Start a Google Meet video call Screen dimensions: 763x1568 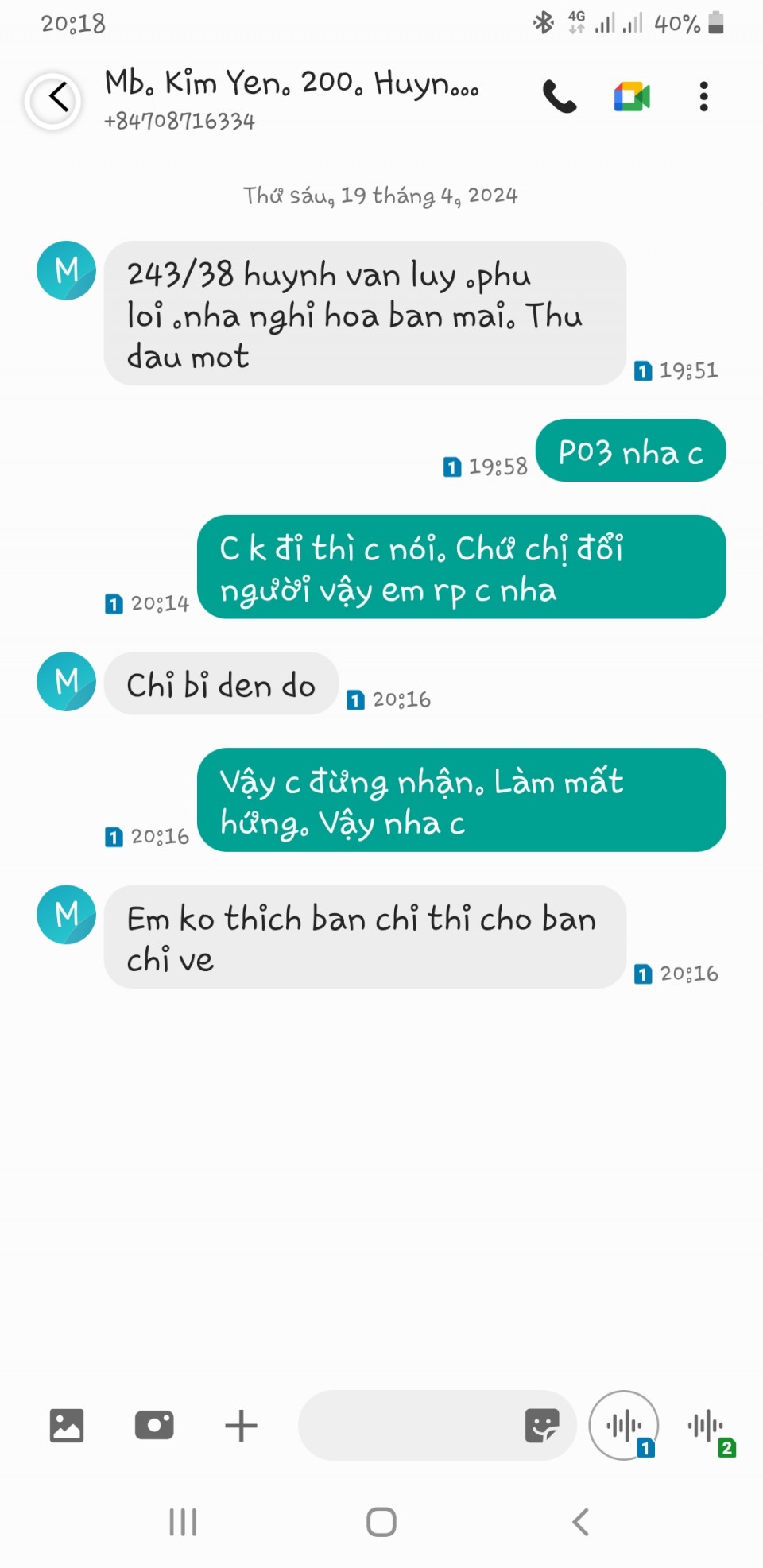(632, 97)
